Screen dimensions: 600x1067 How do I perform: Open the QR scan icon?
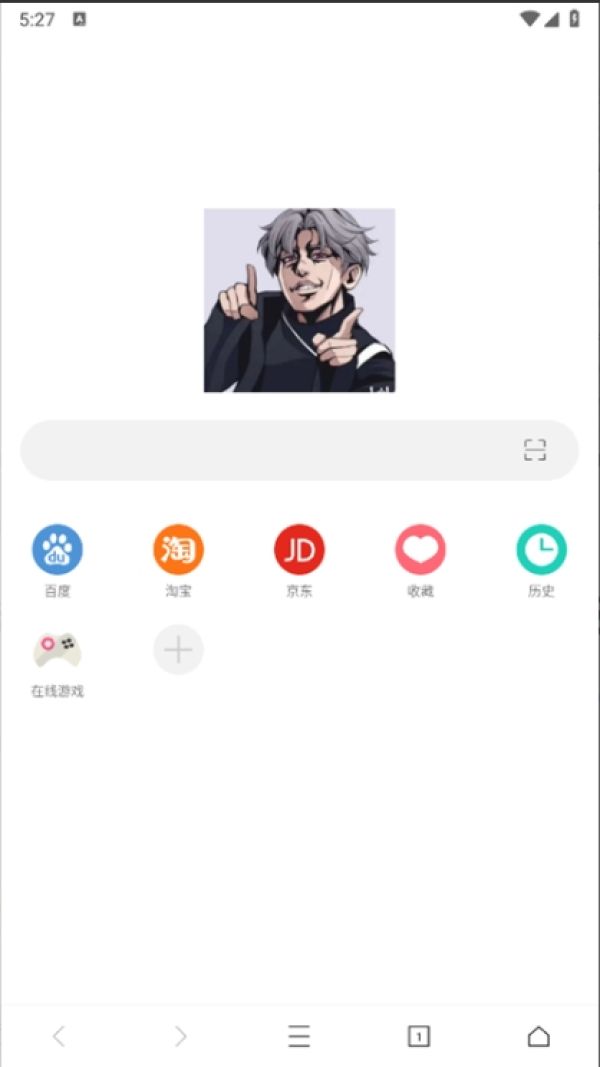pos(535,450)
